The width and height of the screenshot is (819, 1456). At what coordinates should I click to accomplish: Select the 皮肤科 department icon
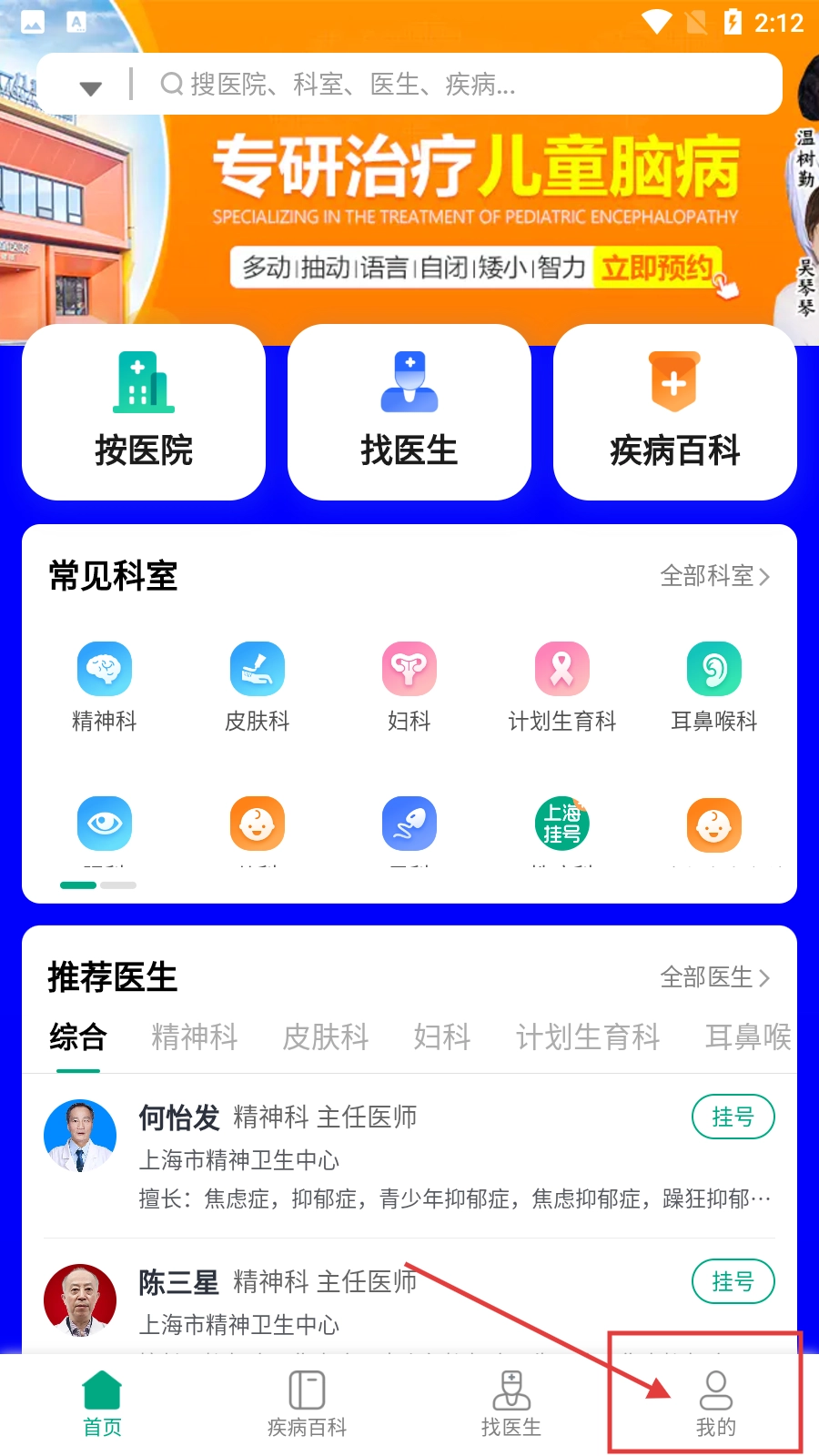click(258, 670)
